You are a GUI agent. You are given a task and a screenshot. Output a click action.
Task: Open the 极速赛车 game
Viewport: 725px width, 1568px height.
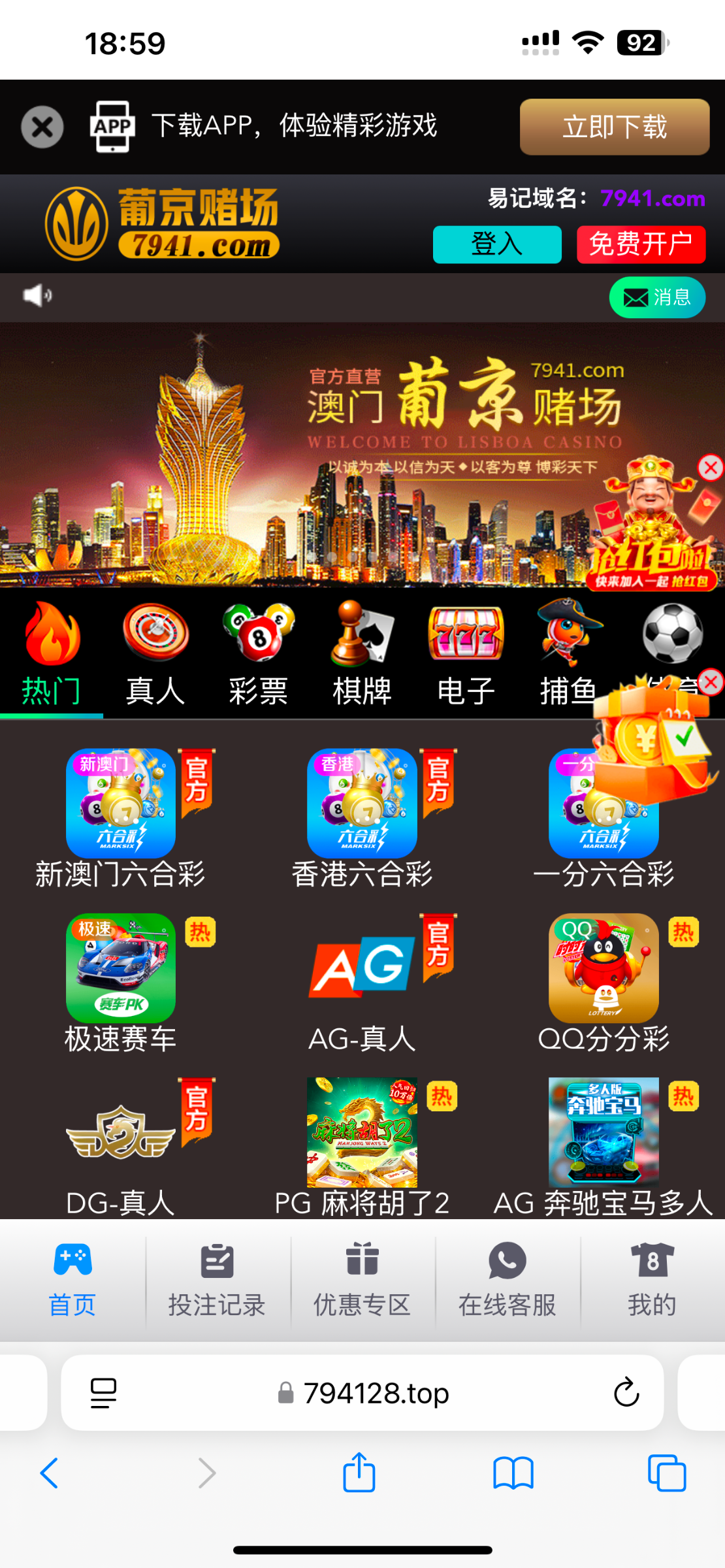pos(121,981)
